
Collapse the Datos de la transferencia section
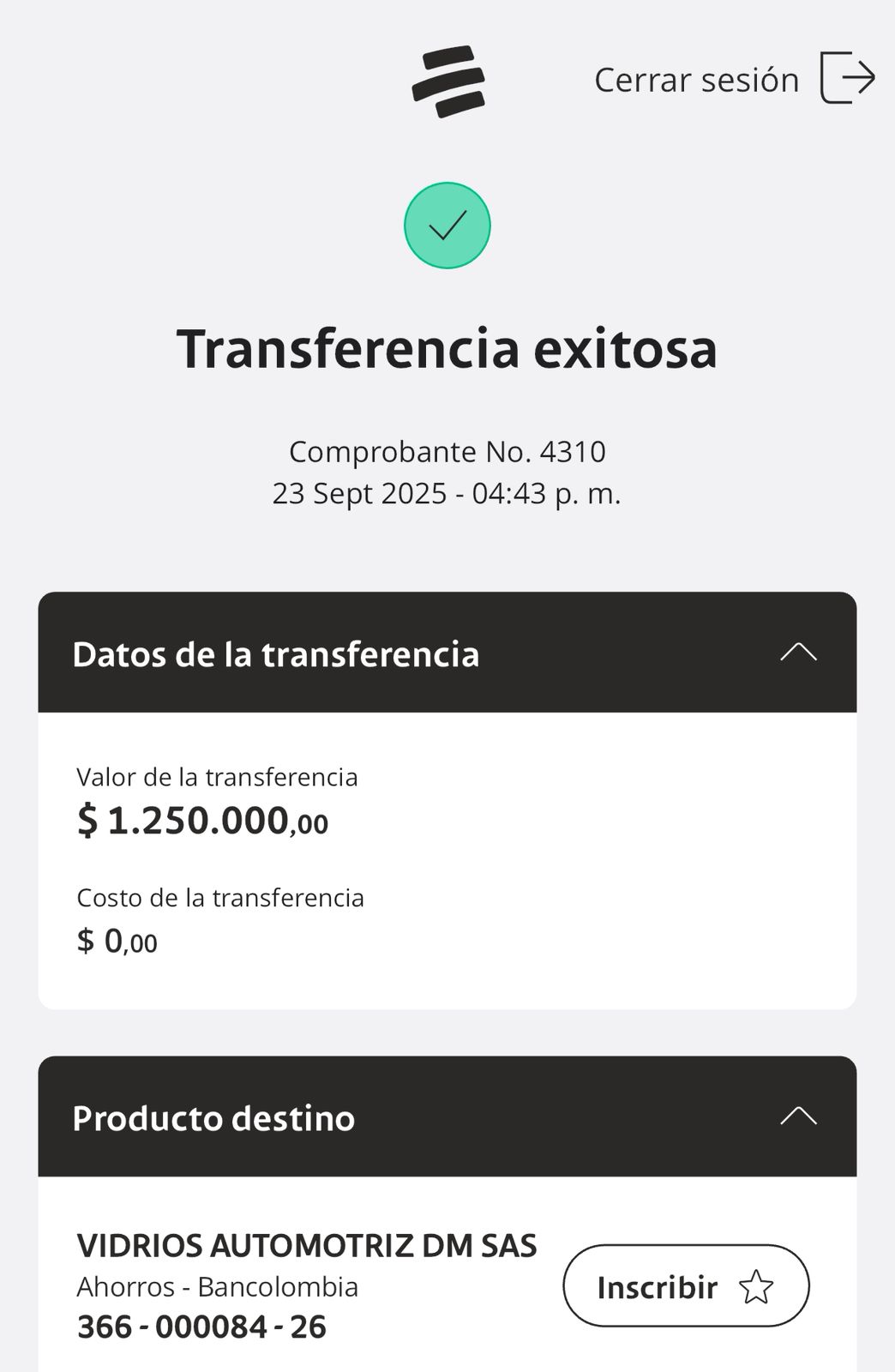click(798, 653)
